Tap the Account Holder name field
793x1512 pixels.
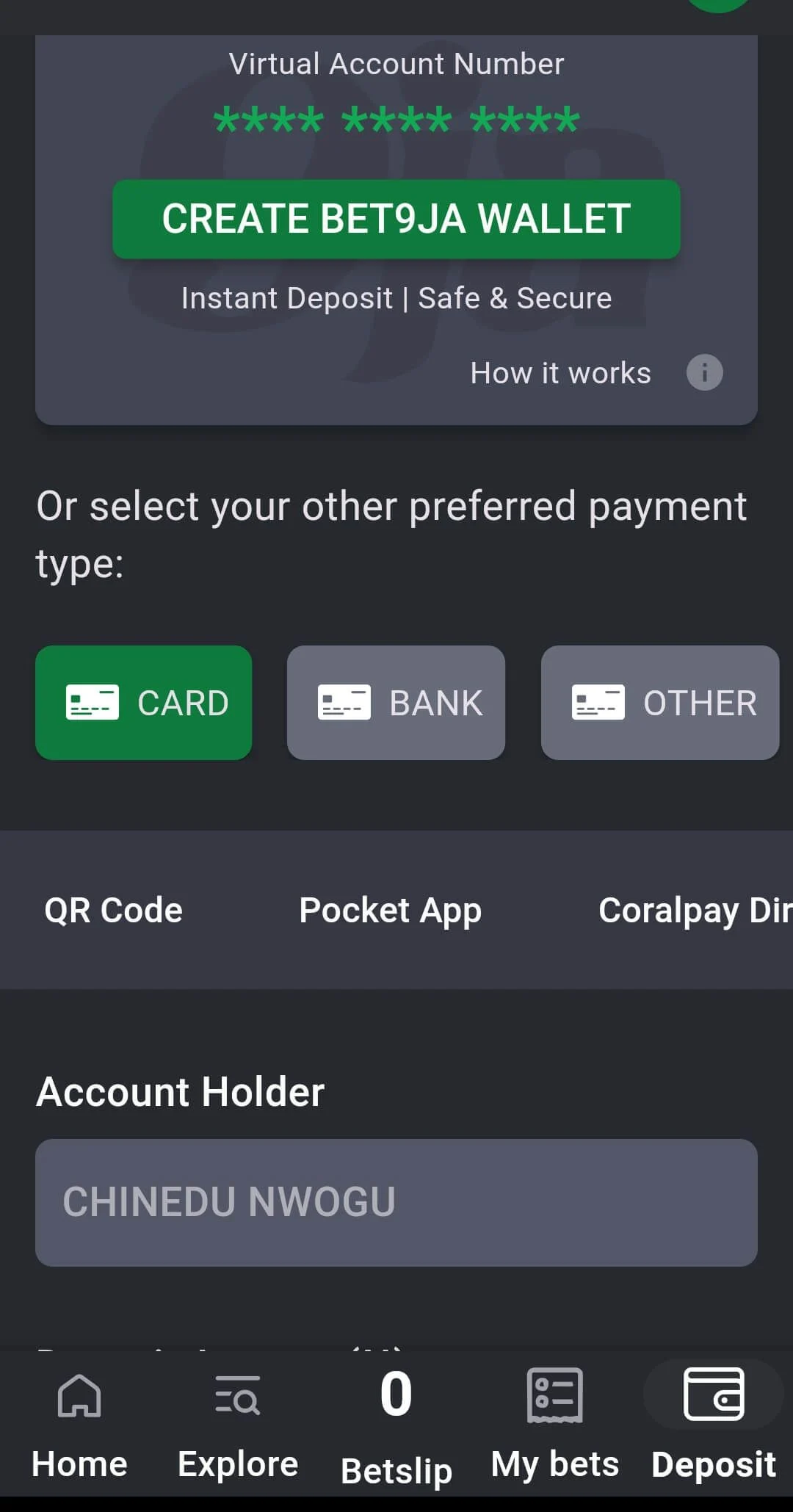(396, 1202)
